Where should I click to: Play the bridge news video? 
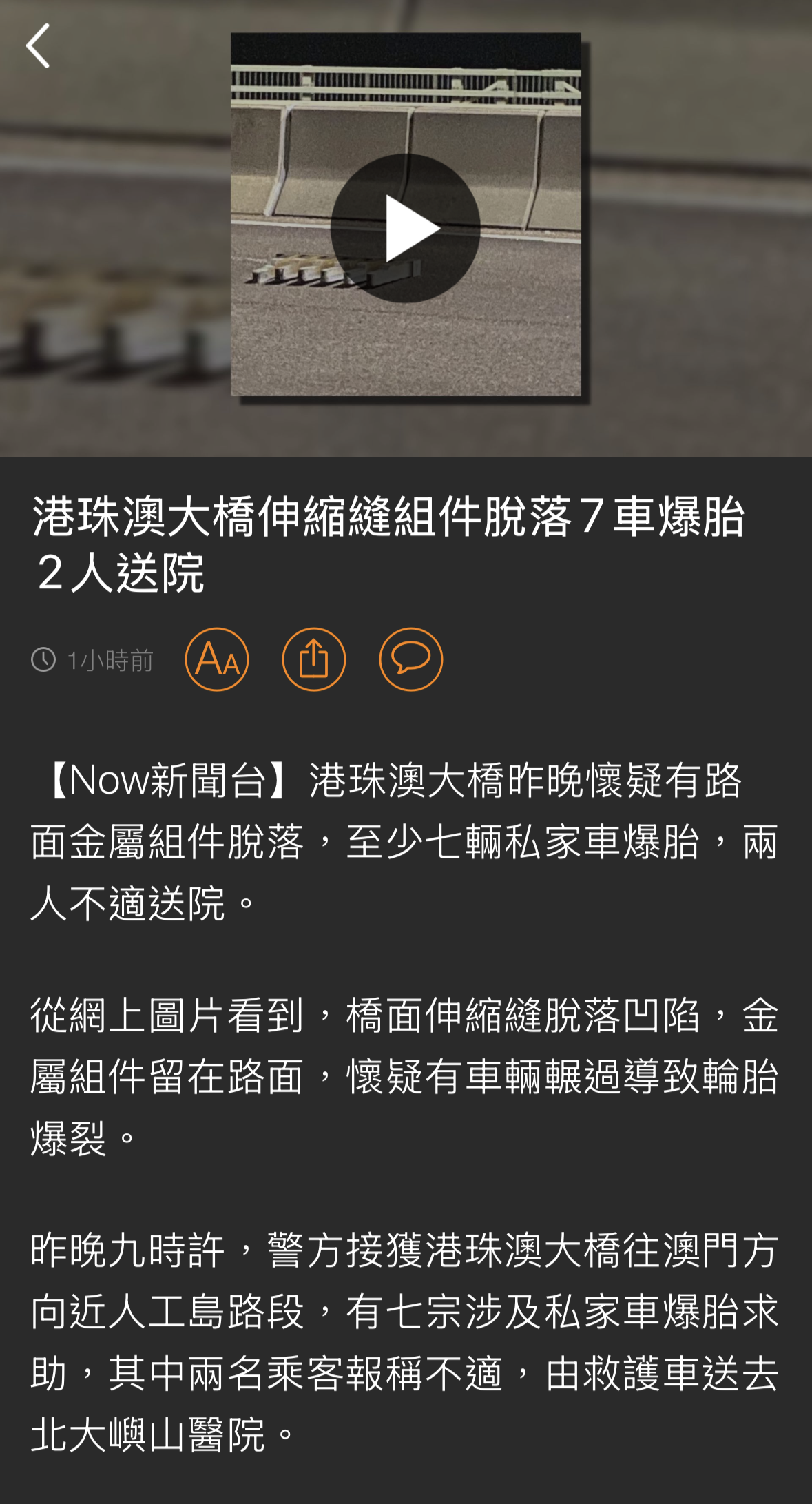point(406,228)
